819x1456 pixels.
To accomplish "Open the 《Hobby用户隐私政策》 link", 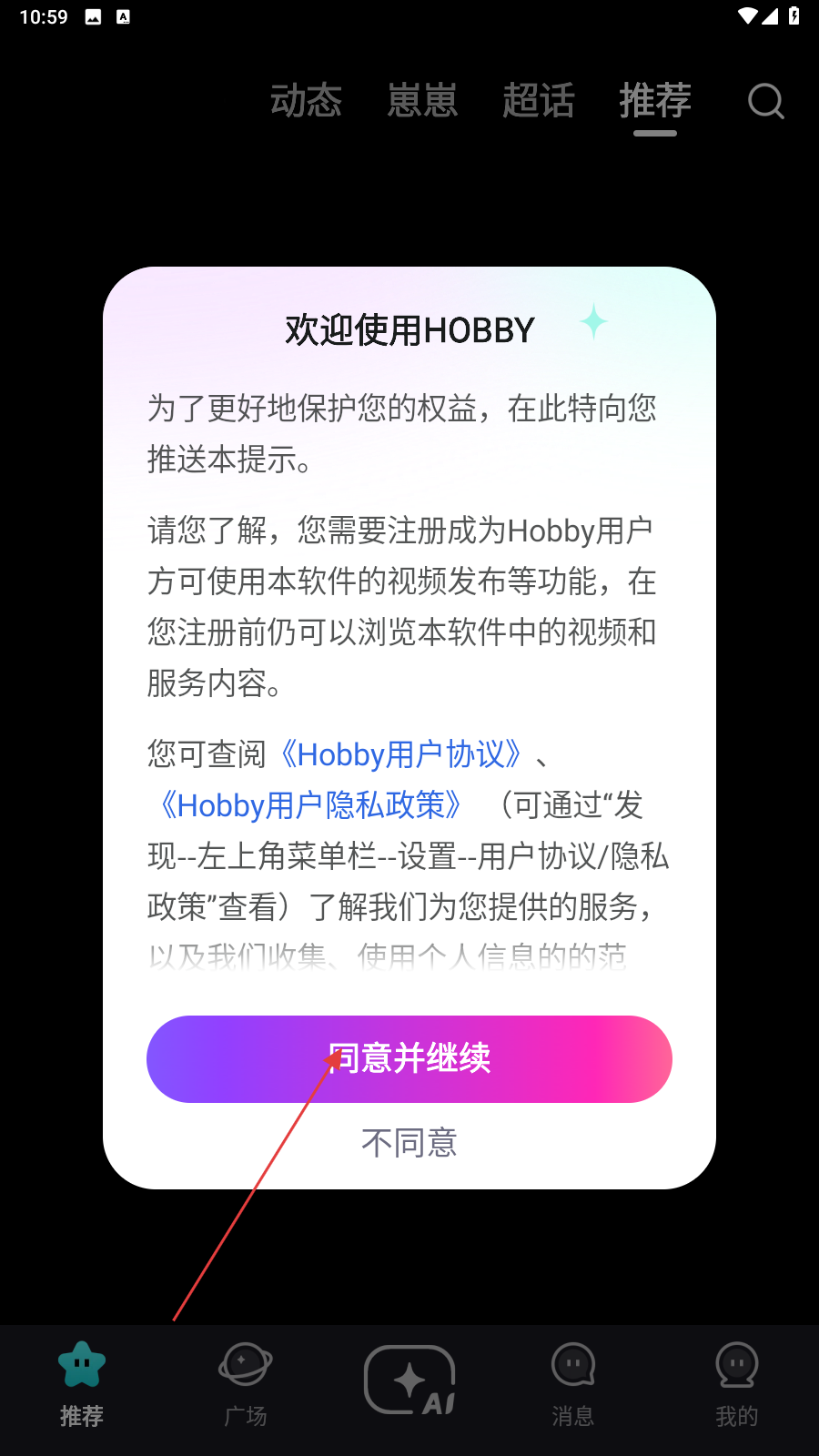I will [x=309, y=805].
